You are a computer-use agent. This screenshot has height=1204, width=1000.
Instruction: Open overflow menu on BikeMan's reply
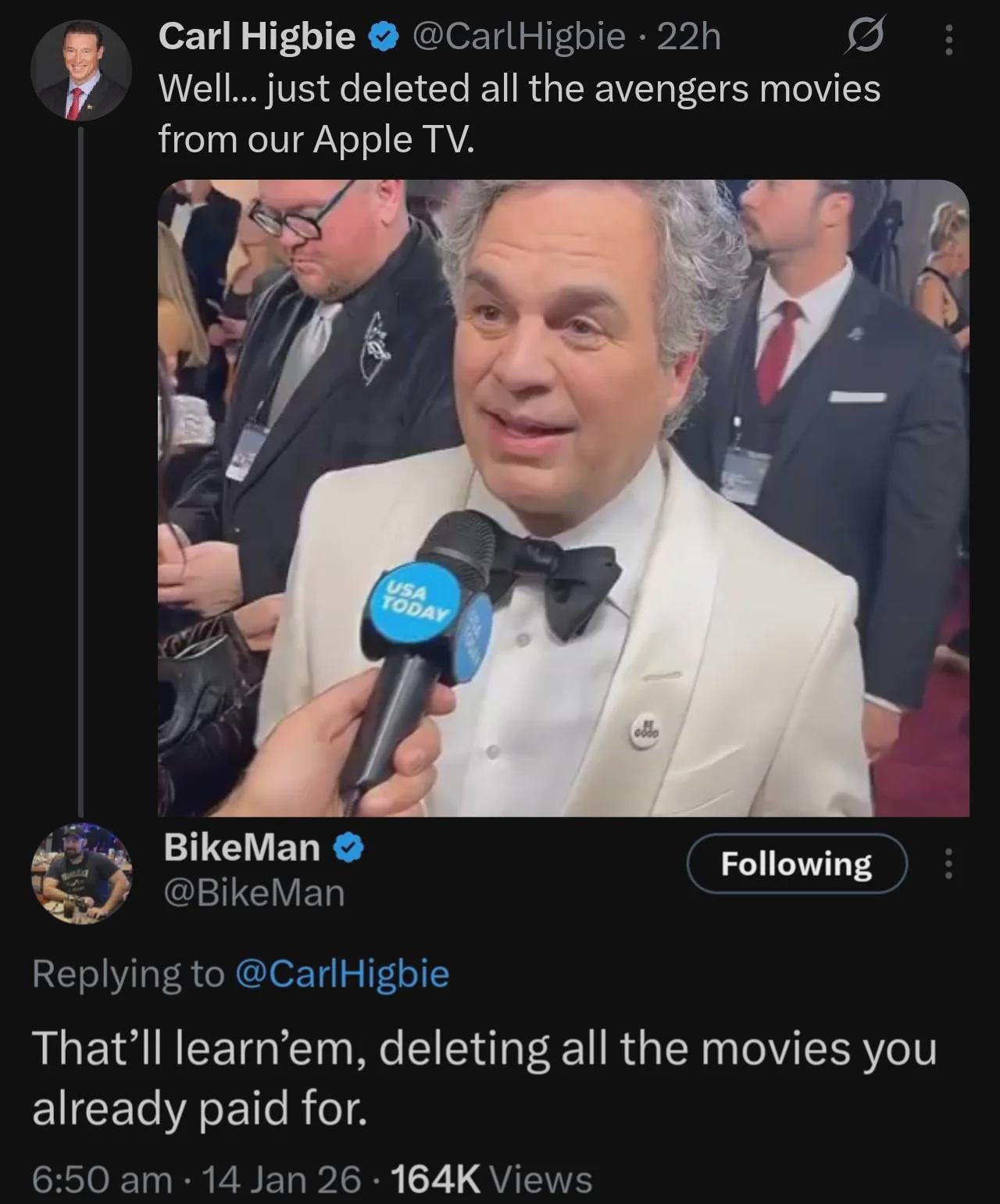pyautogui.click(x=948, y=863)
